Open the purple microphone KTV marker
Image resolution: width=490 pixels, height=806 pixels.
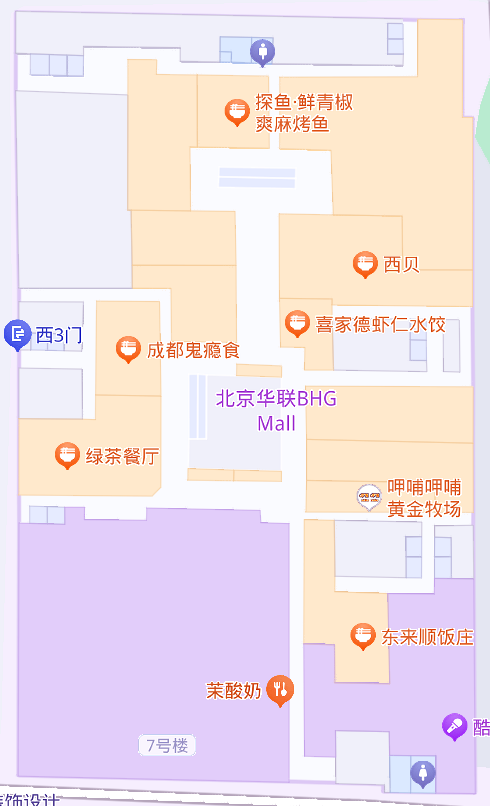455,726
